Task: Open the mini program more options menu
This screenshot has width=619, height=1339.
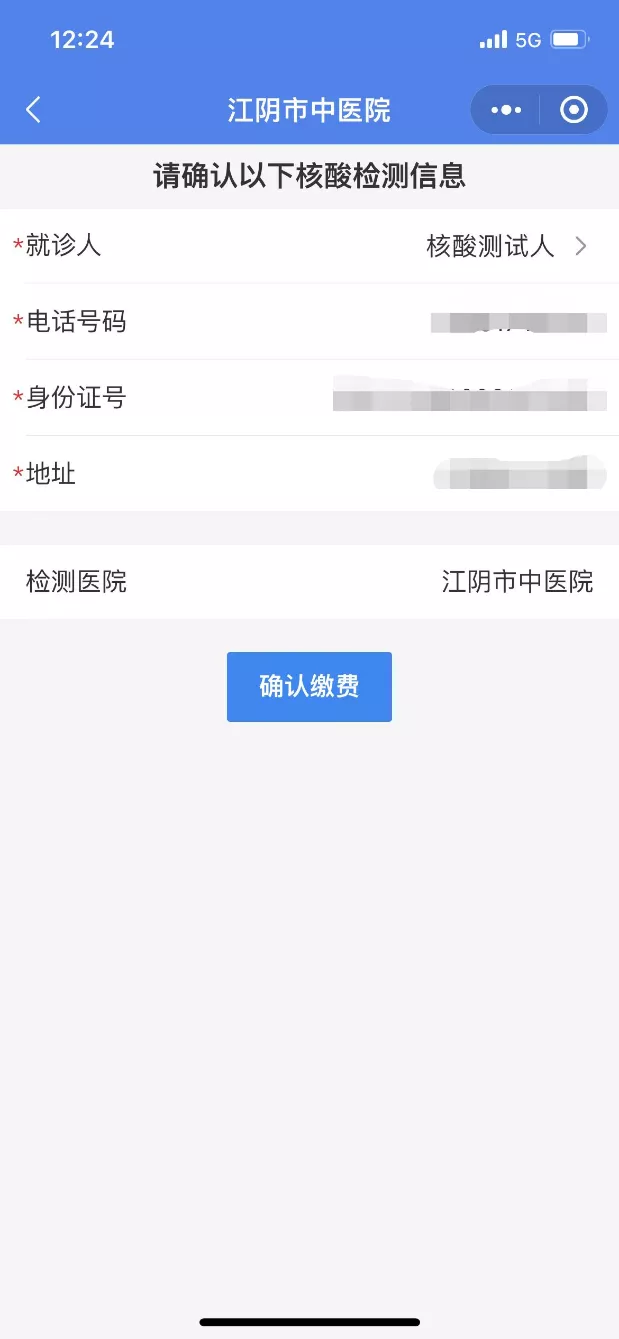Action: tap(506, 110)
